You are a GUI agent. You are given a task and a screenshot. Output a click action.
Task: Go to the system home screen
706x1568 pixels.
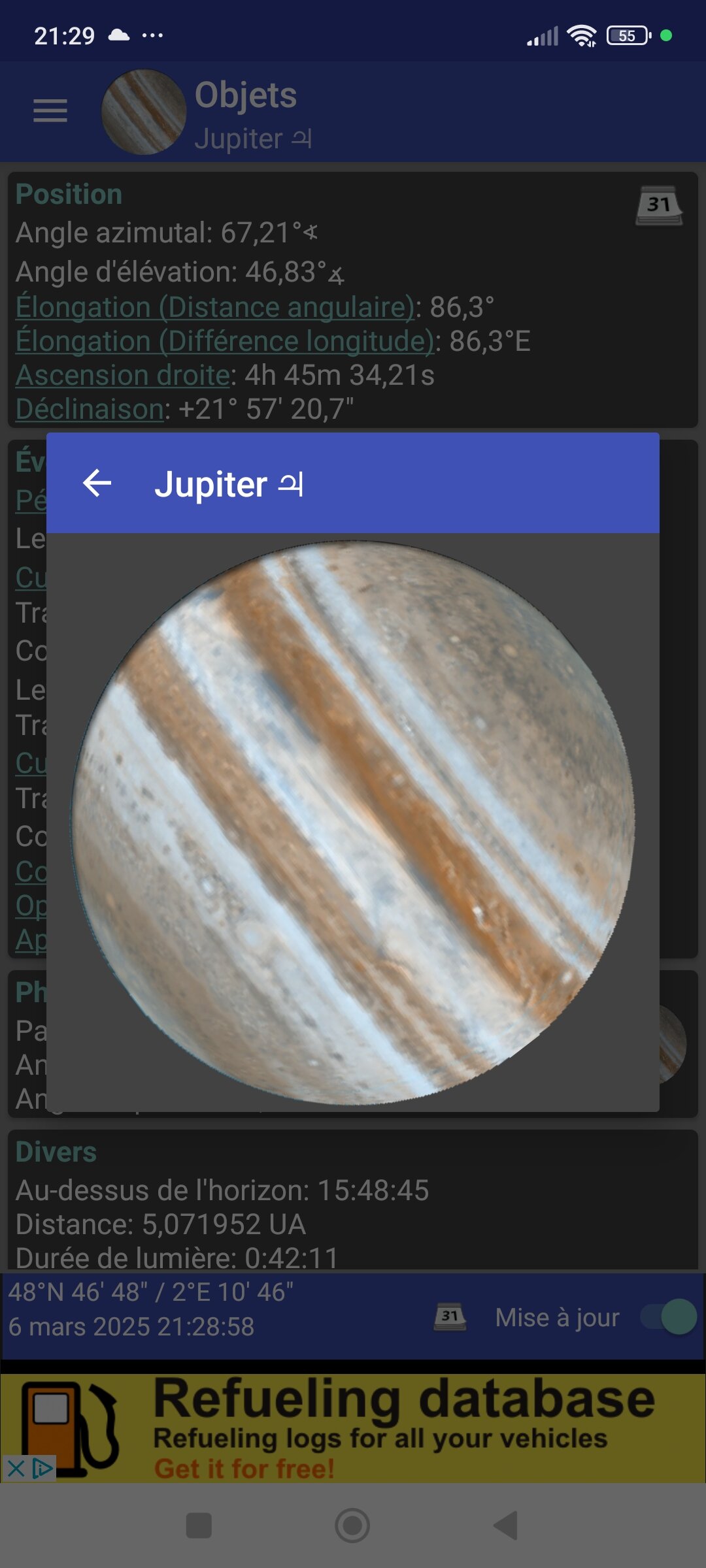pyautogui.click(x=352, y=1526)
